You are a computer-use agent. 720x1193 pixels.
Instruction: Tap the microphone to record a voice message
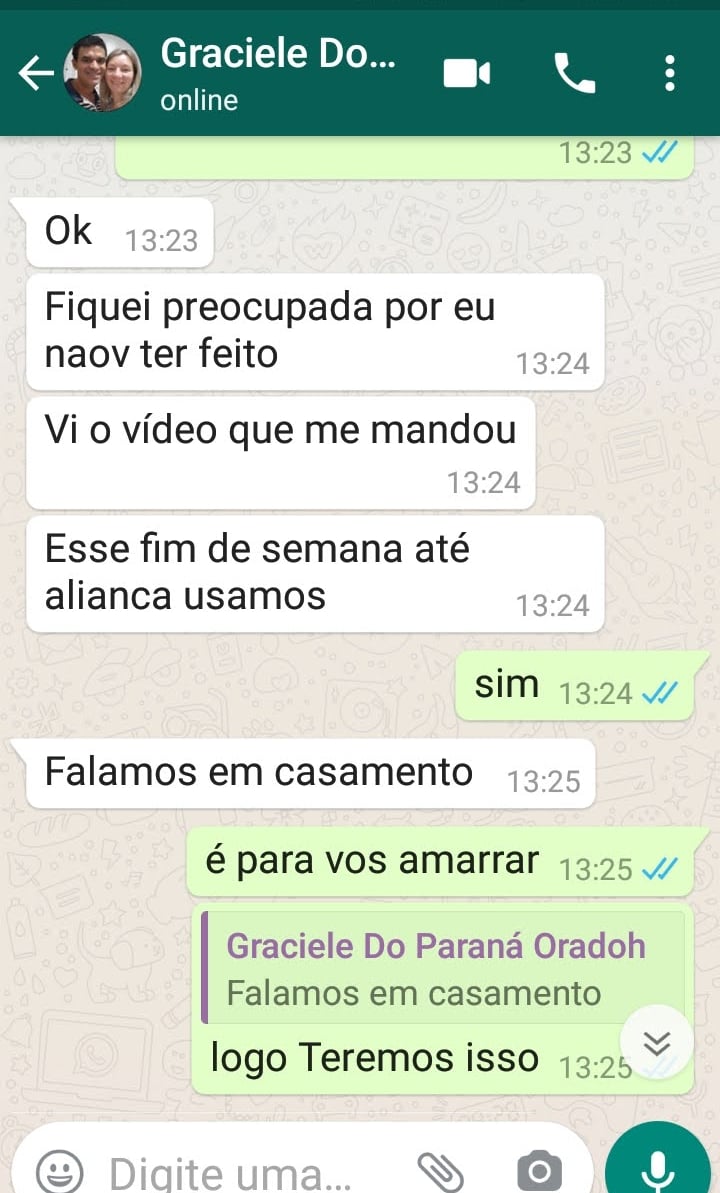tap(657, 1167)
